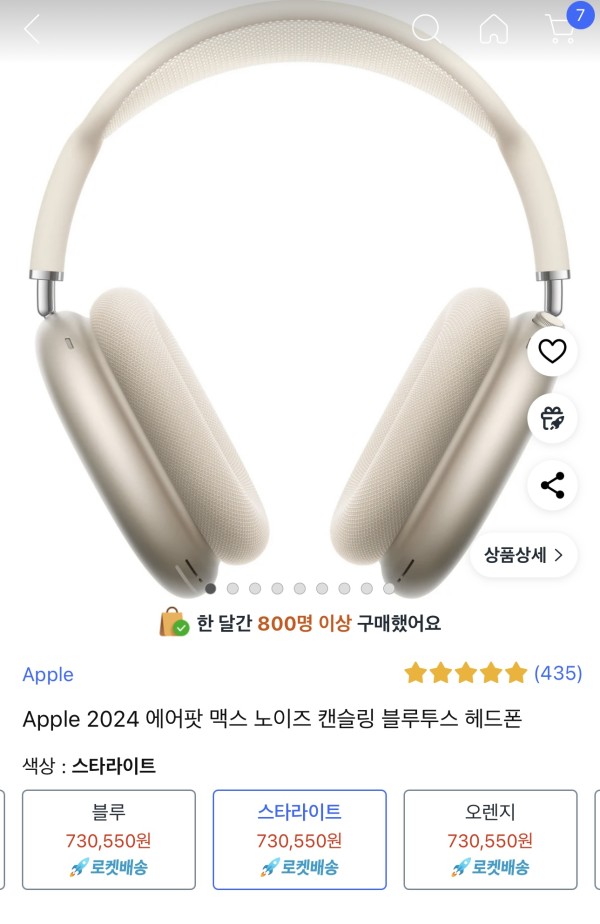Tap the gift icon button
Viewport: 600px width, 924px height.
coord(552,418)
